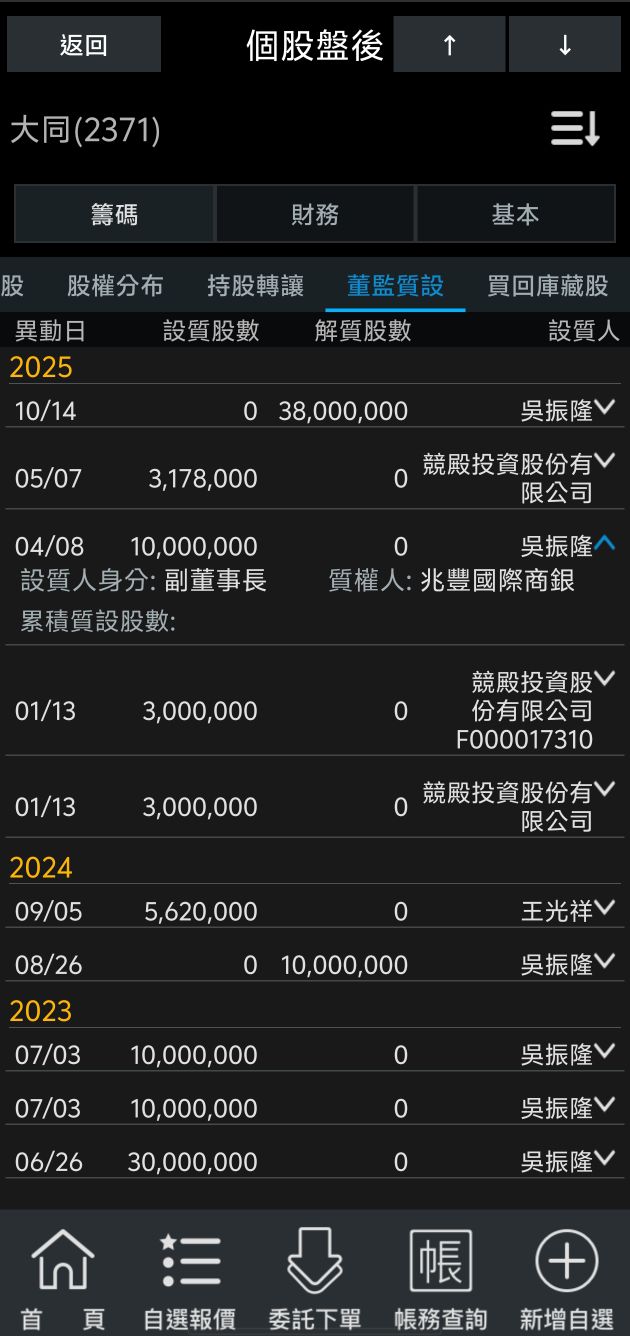Collapse the 04/08 吳振隆 details
This screenshot has height=1336, width=630.
(x=605, y=544)
